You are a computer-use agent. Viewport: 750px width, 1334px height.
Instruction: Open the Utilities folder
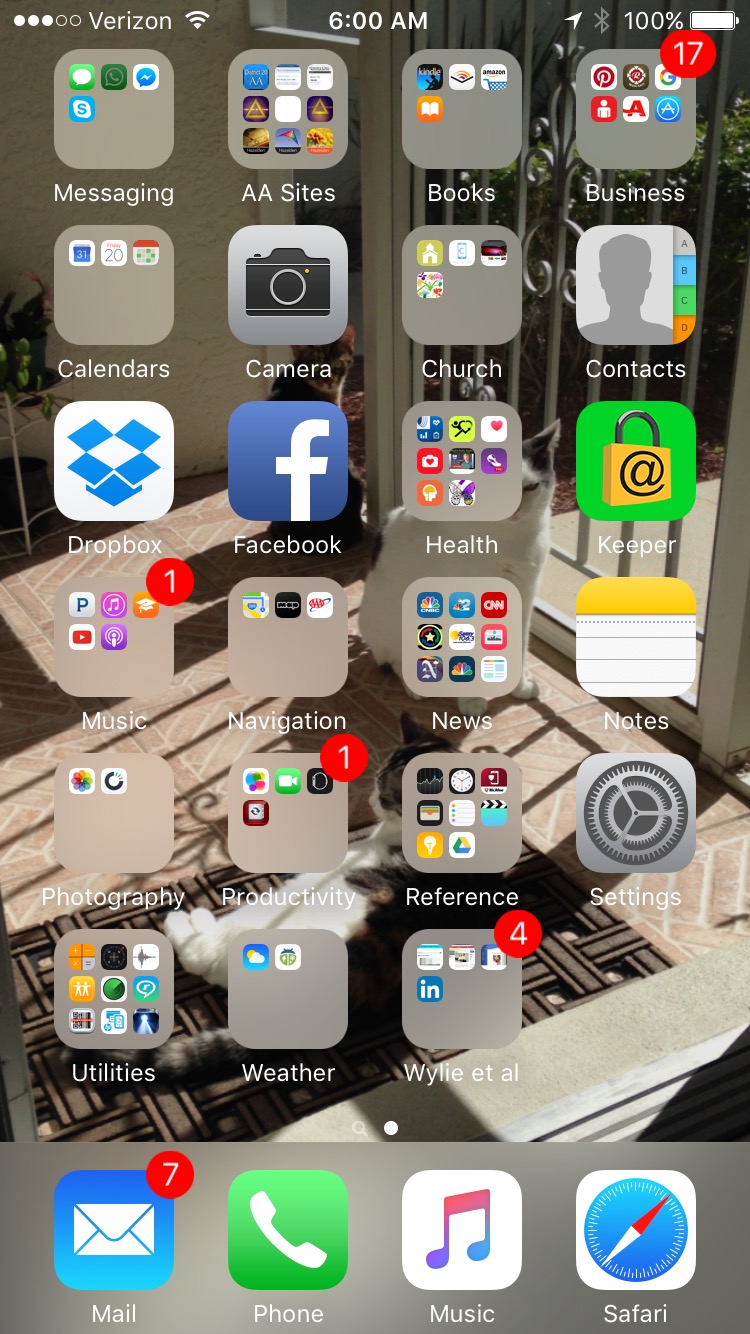[x=113, y=989]
